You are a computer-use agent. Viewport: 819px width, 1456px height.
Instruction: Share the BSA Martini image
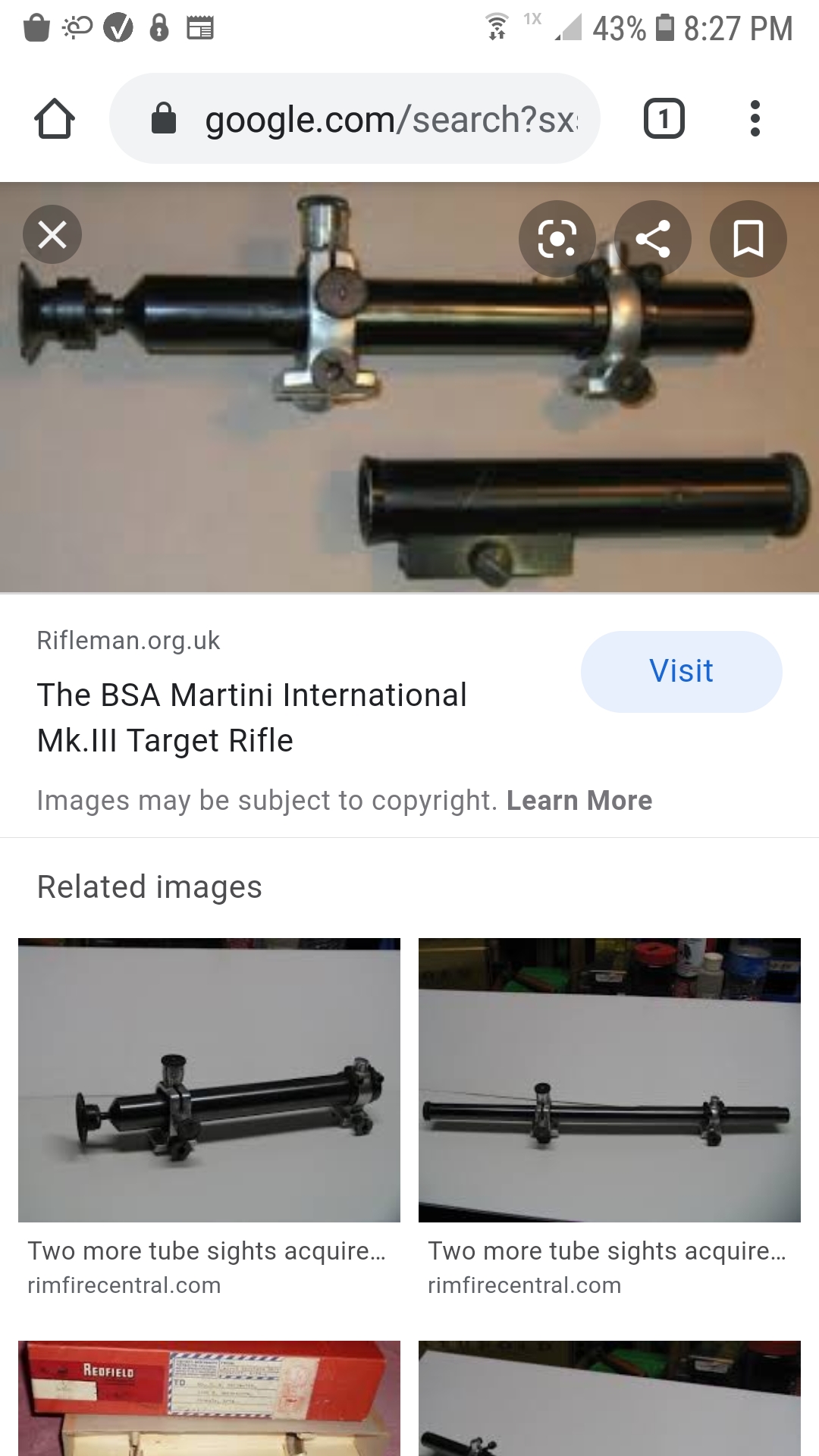pyautogui.click(x=653, y=239)
